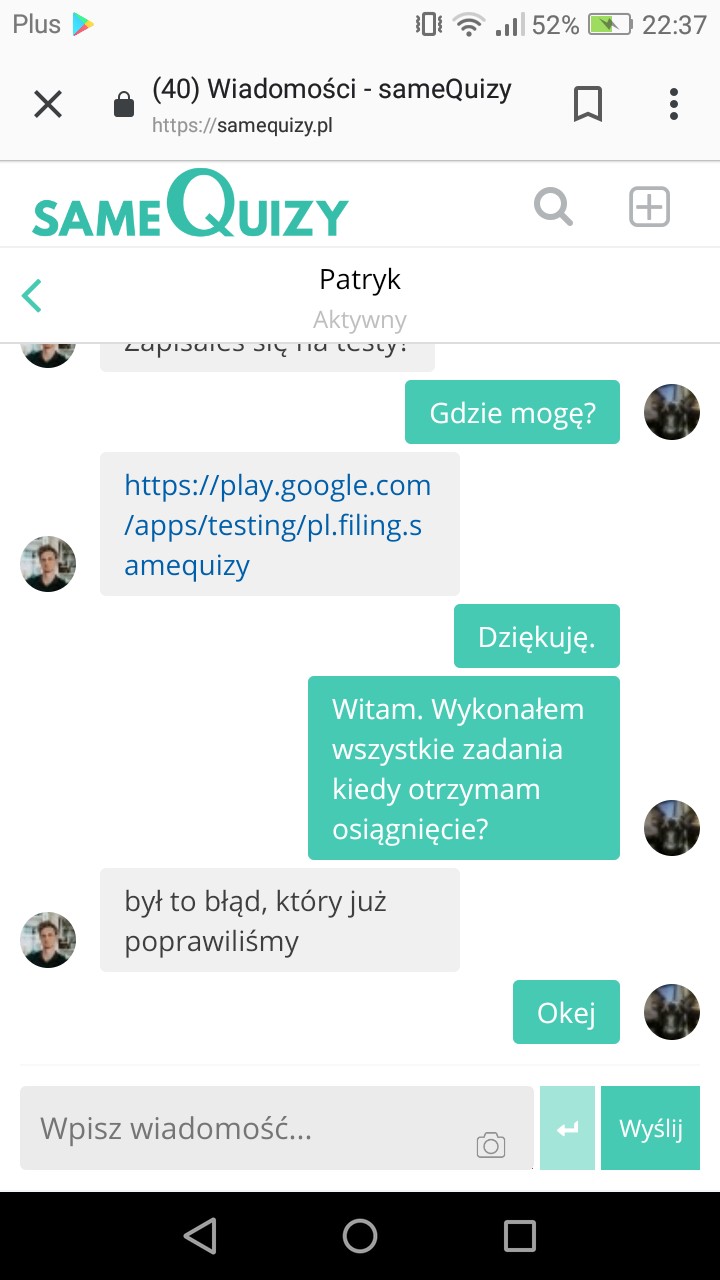Toggle the enter-key send option
Screen dimensions: 720x1280
[567, 1129]
